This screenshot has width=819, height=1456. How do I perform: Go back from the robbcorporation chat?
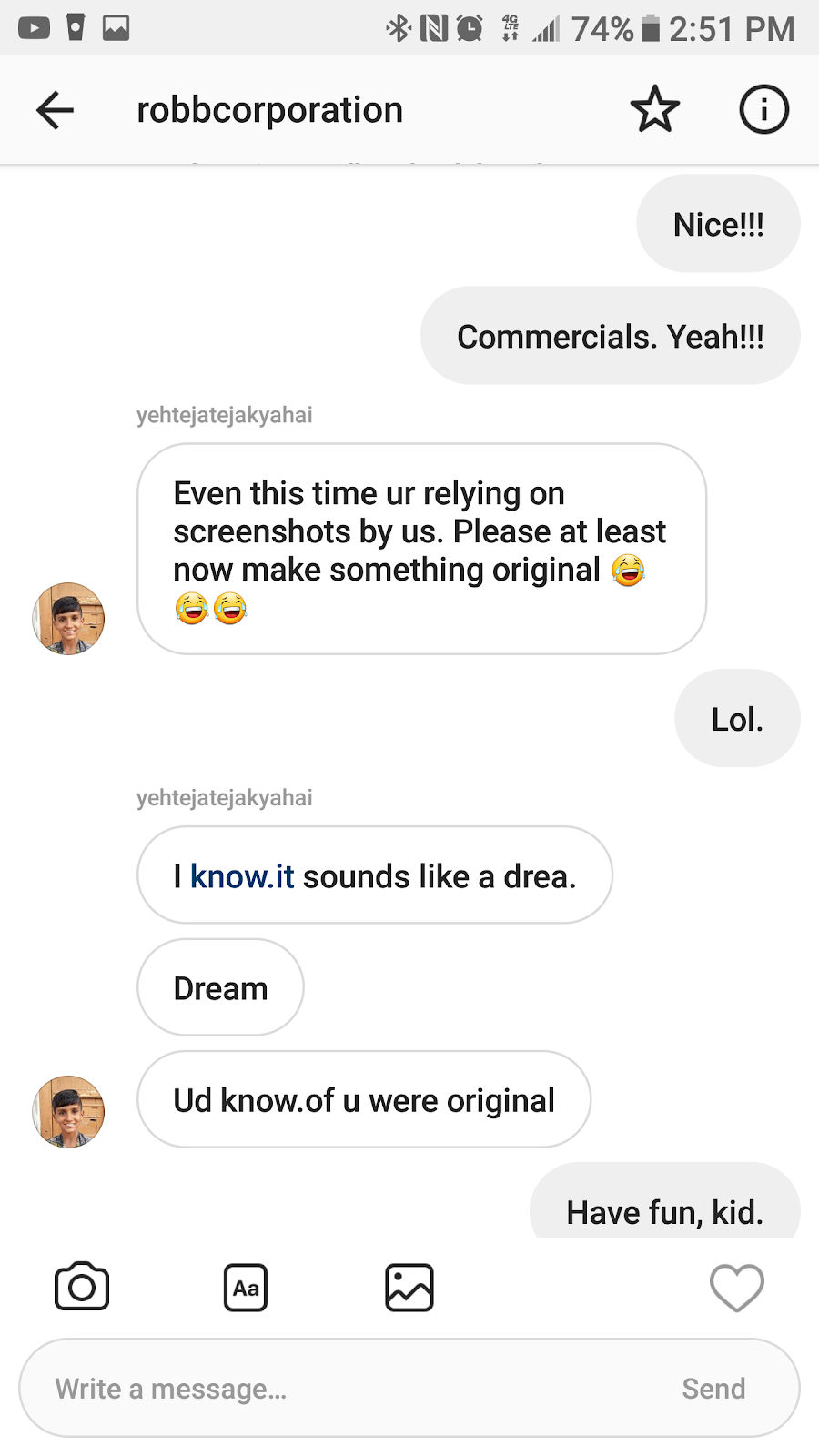pos(55,110)
